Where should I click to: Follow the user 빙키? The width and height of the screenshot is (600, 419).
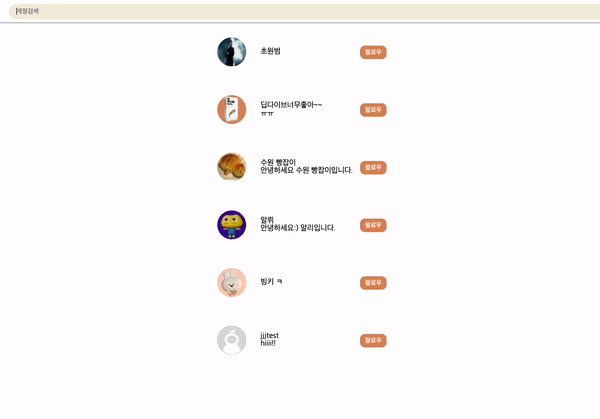pyautogui.click(x=373, y=283)
